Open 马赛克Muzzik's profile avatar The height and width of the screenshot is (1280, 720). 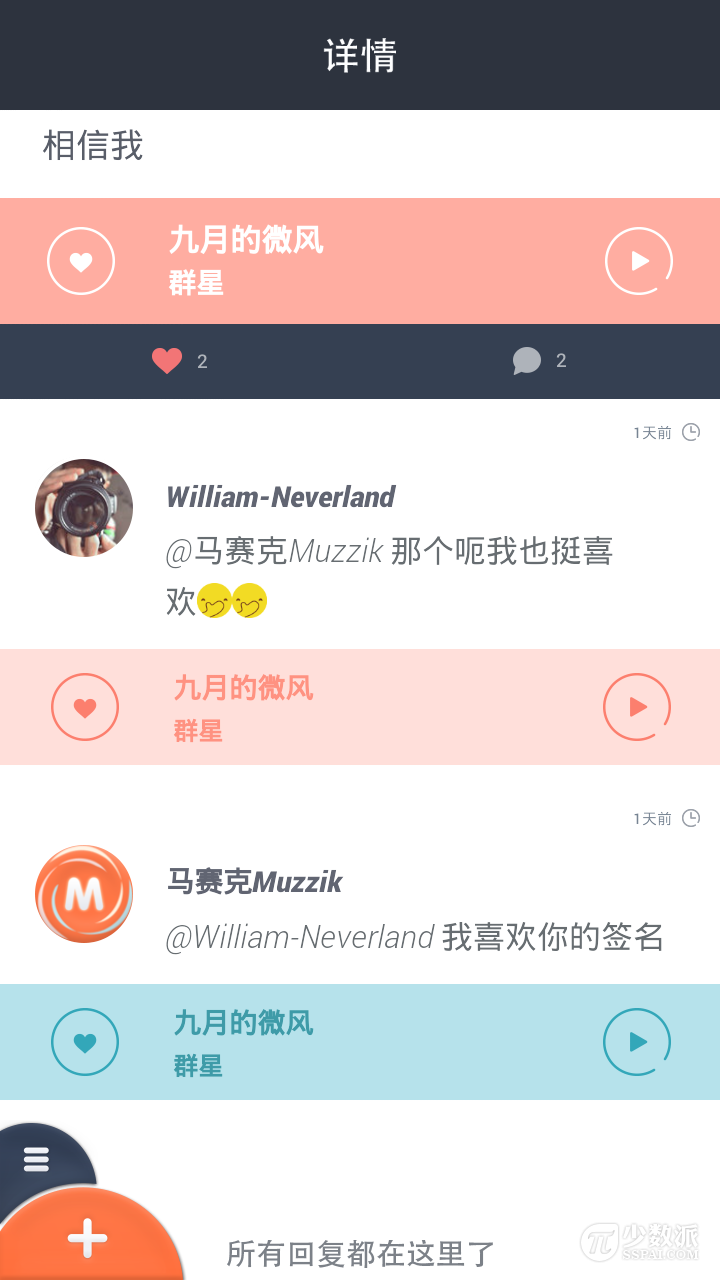(84, 894)
